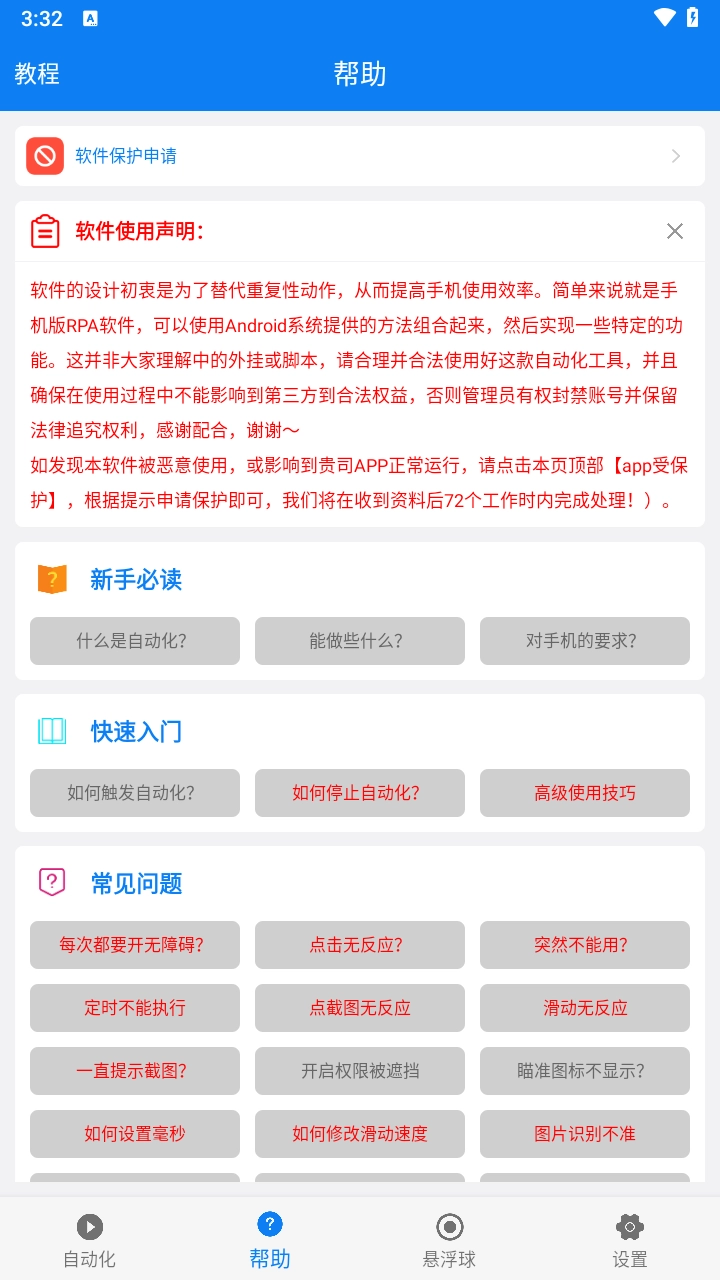Open 高级使用技巧 tips
Screen dimensions: 720x1280
tap(585, 793)
